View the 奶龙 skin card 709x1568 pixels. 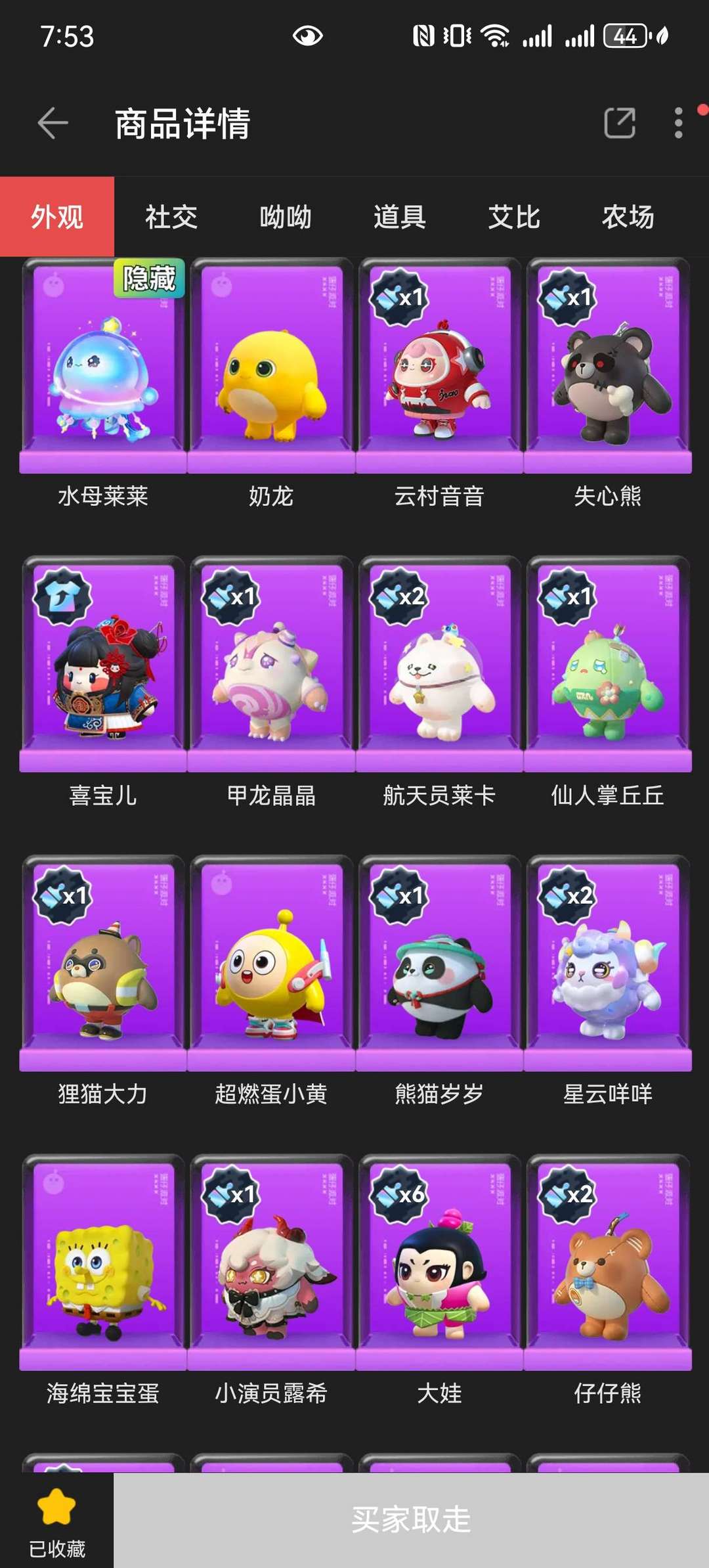coord(271,384)
